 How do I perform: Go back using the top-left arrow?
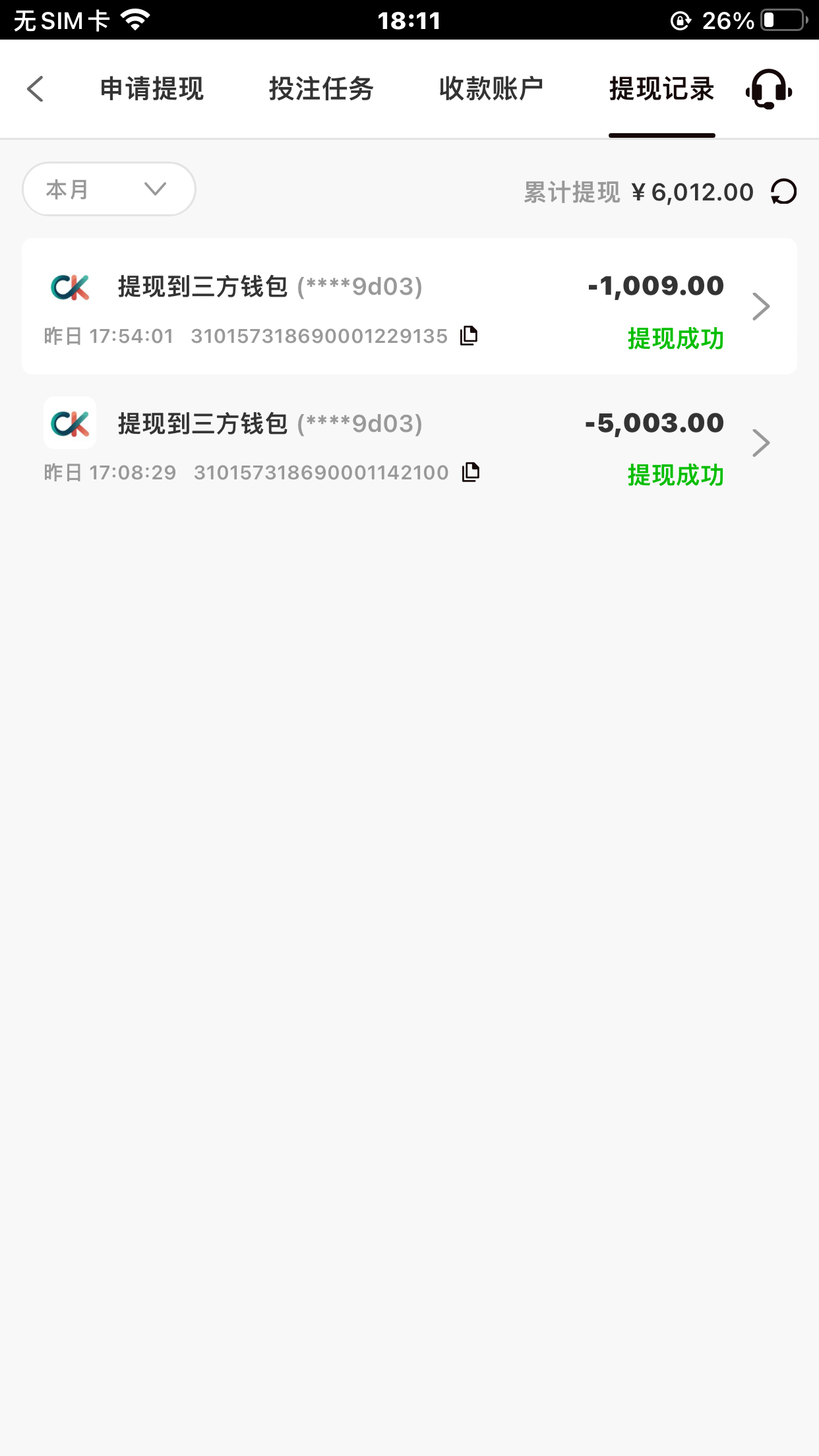36,89
